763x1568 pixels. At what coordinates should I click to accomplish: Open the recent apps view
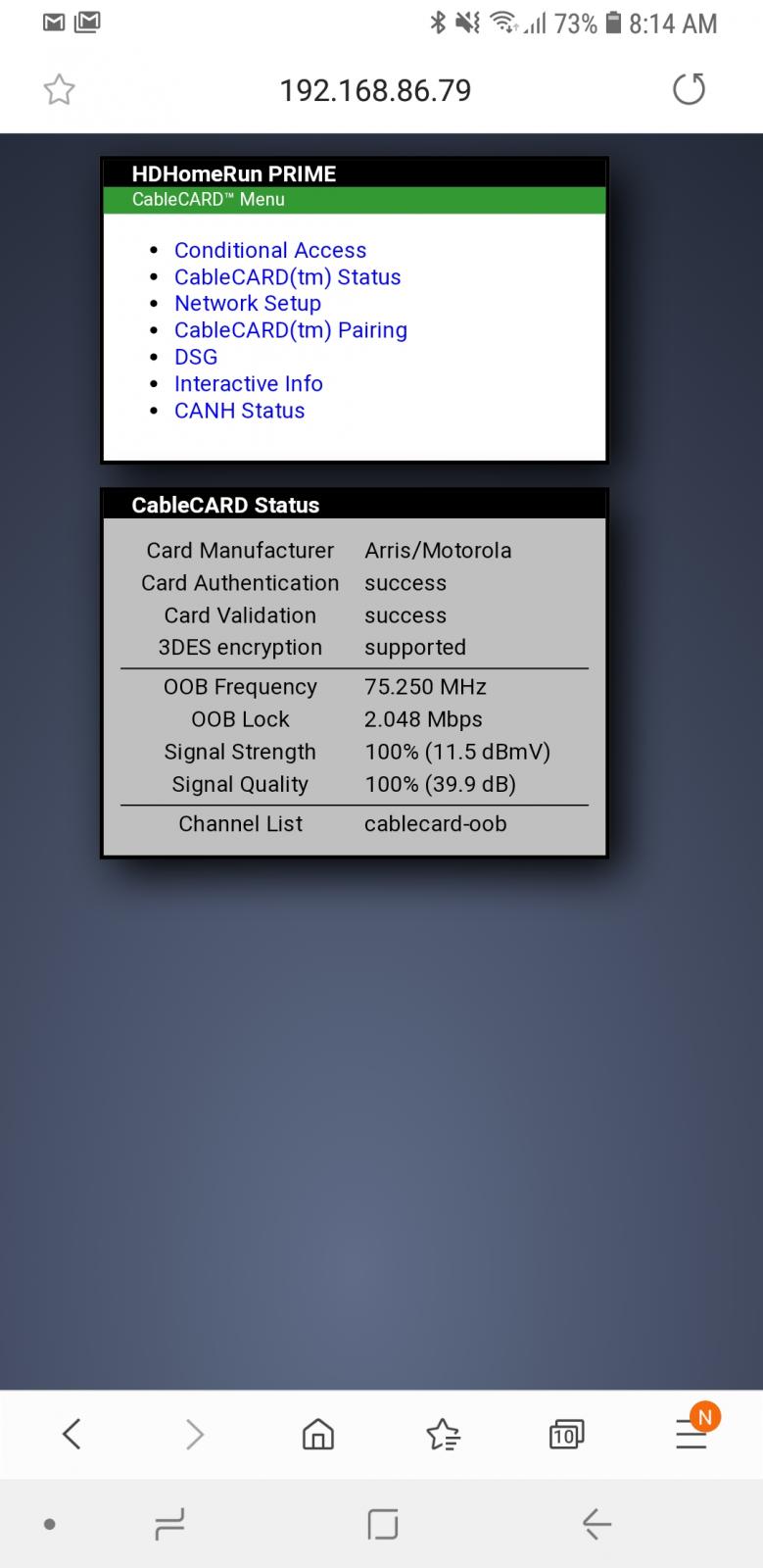[x=170, y=1524]
